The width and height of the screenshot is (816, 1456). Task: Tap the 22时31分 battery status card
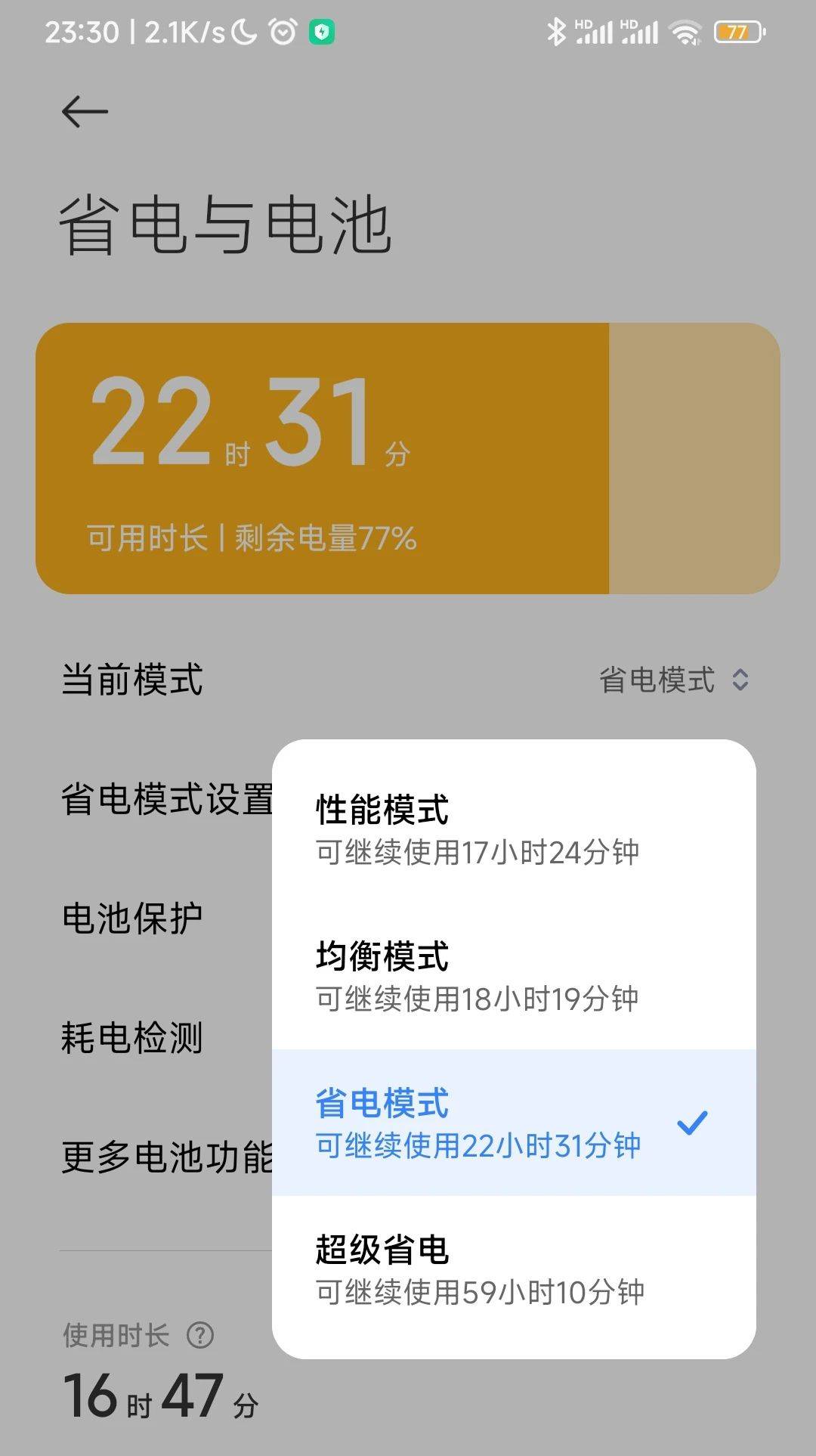click(x=408, y=458)
